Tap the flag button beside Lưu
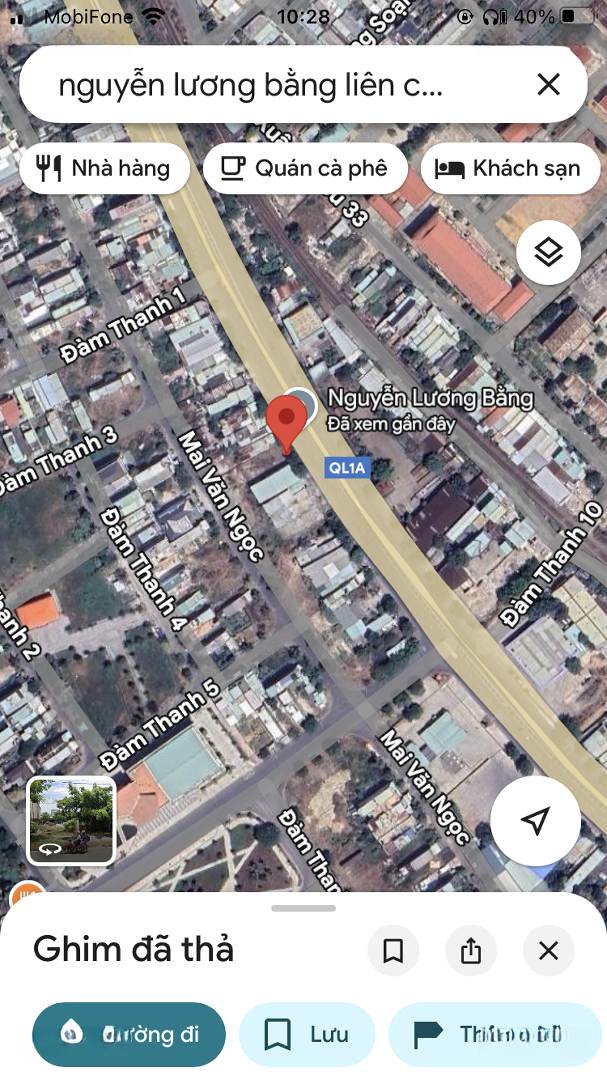 point(495,1034)
